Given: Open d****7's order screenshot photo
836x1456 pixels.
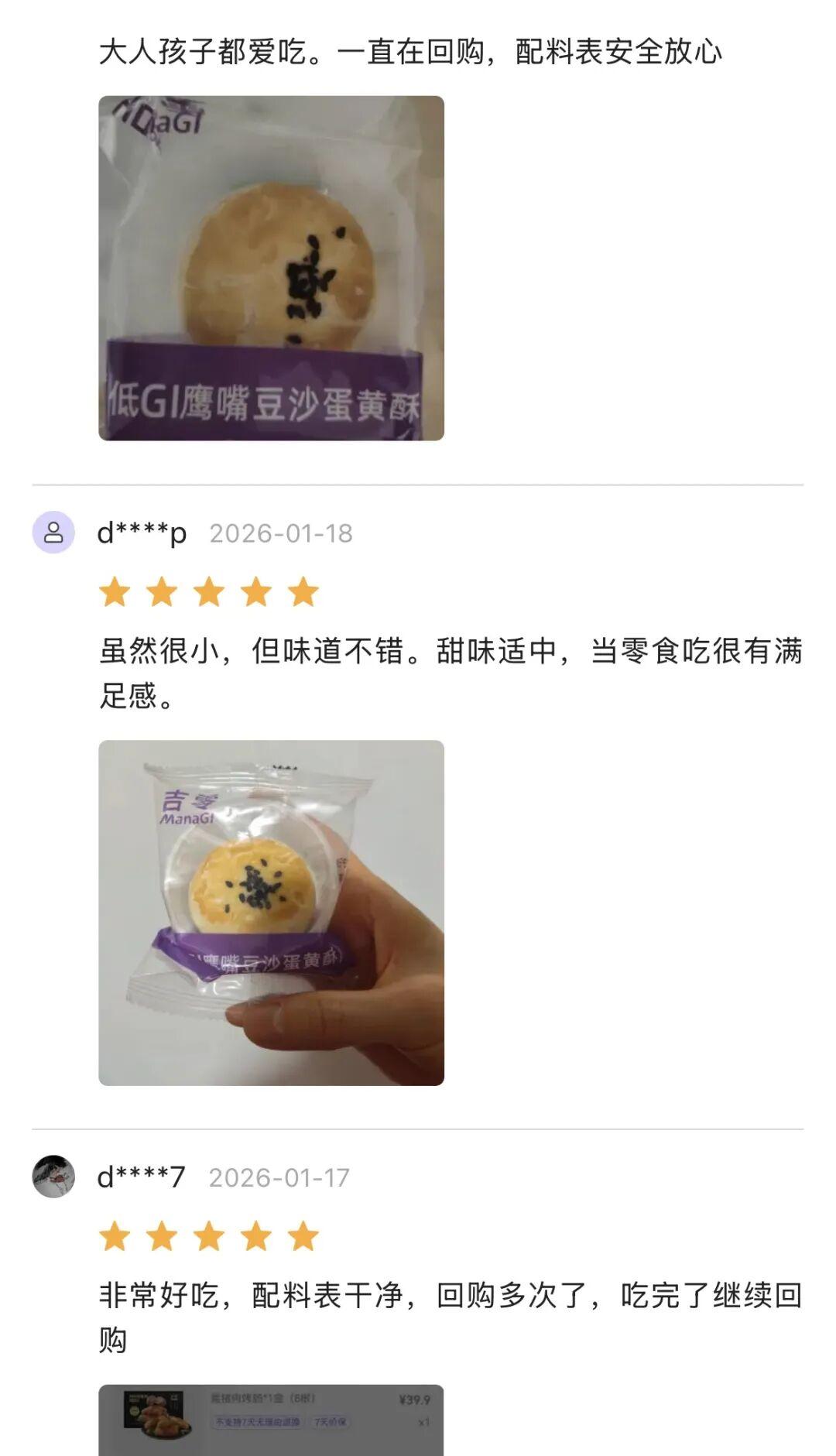Looking at the screenshot, I should [x=271, y=1419].
